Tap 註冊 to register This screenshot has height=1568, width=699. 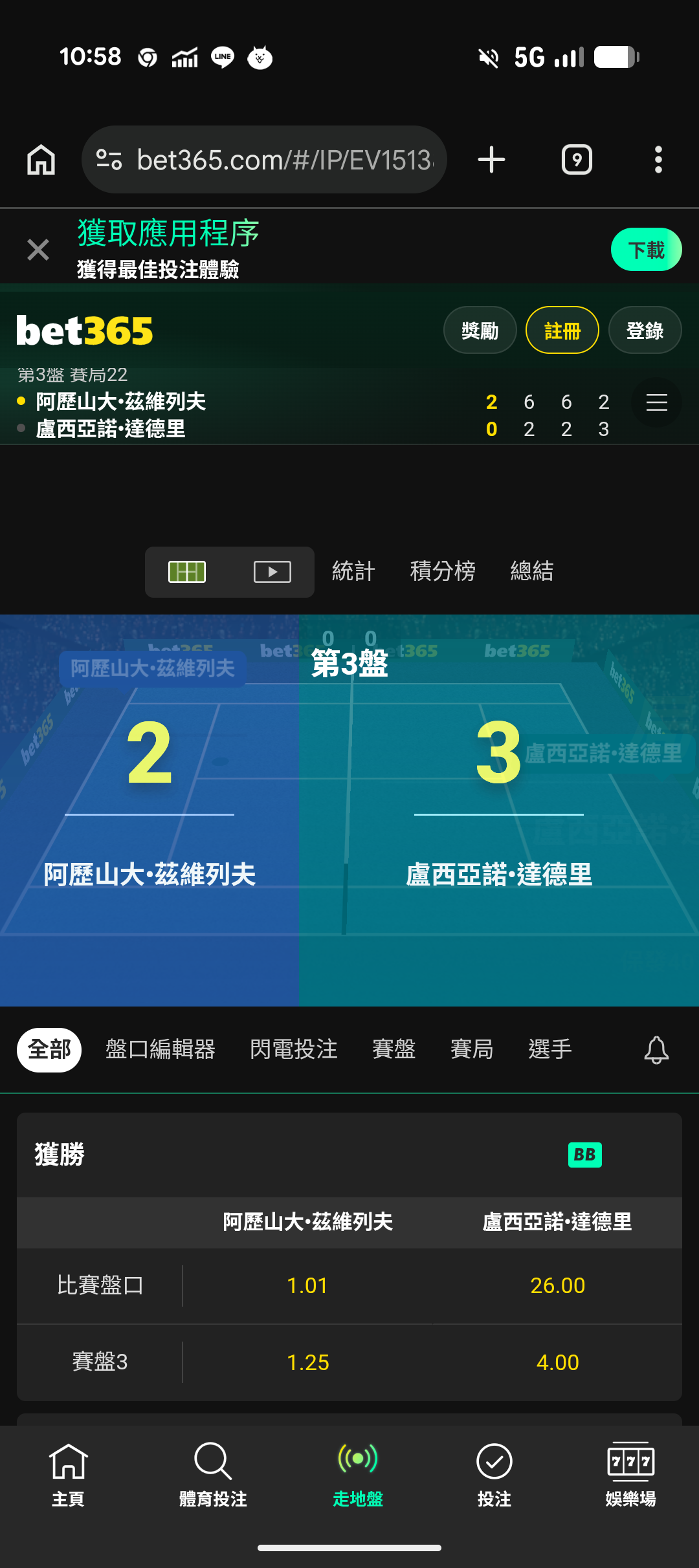(562, 331)
